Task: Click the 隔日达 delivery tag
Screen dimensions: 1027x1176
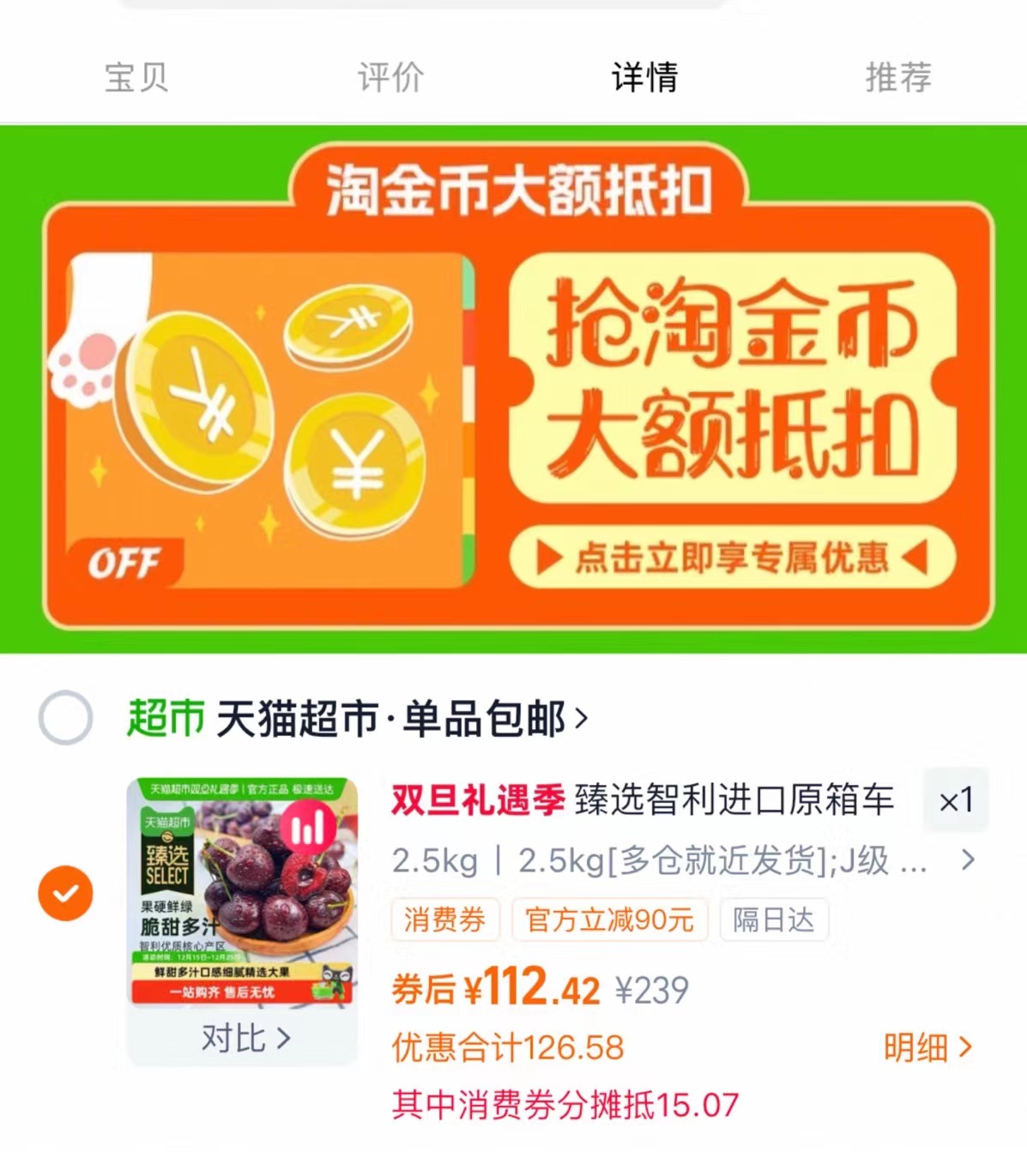Action: pos(773,920)
